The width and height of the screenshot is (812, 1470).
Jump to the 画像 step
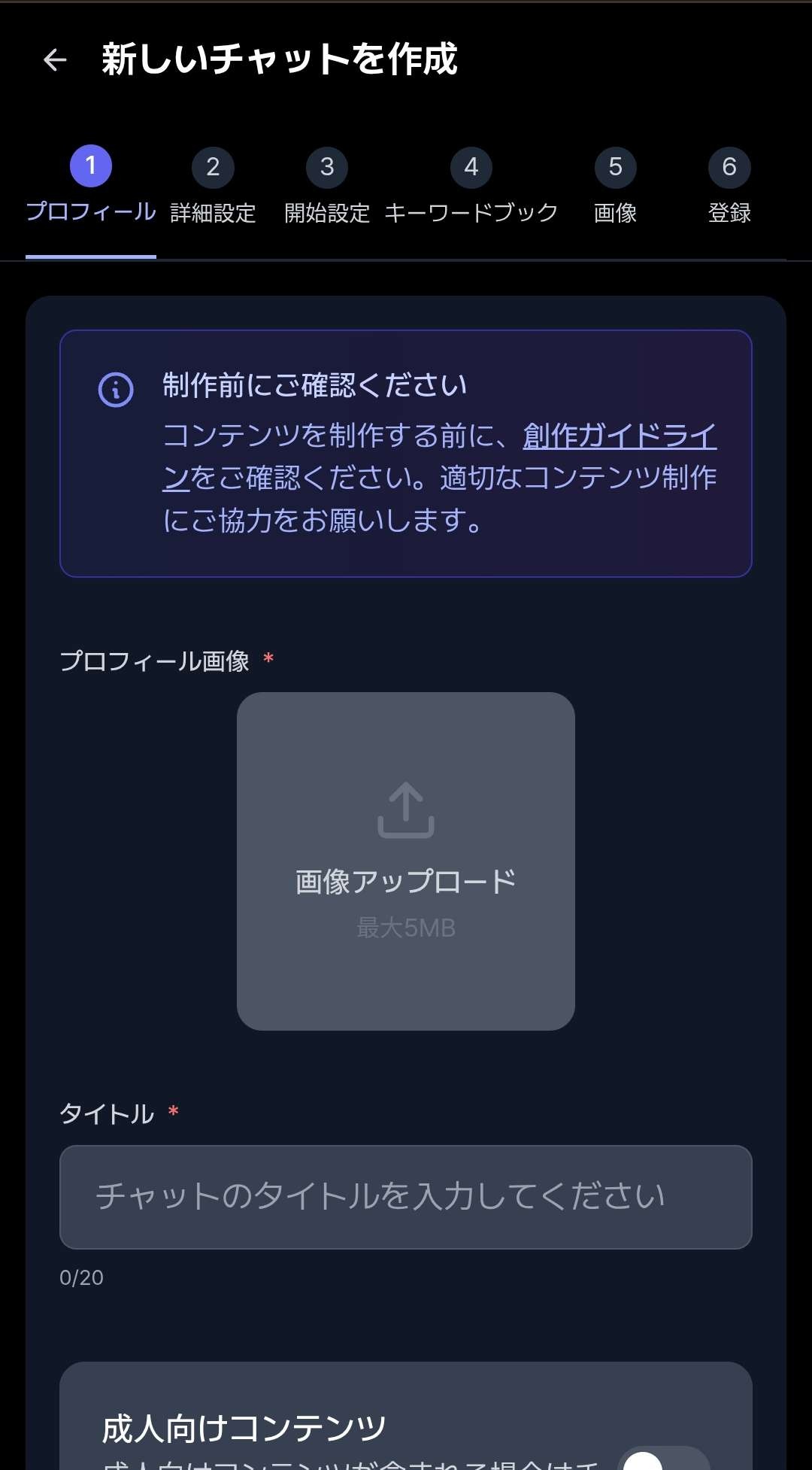pos(615,187)
